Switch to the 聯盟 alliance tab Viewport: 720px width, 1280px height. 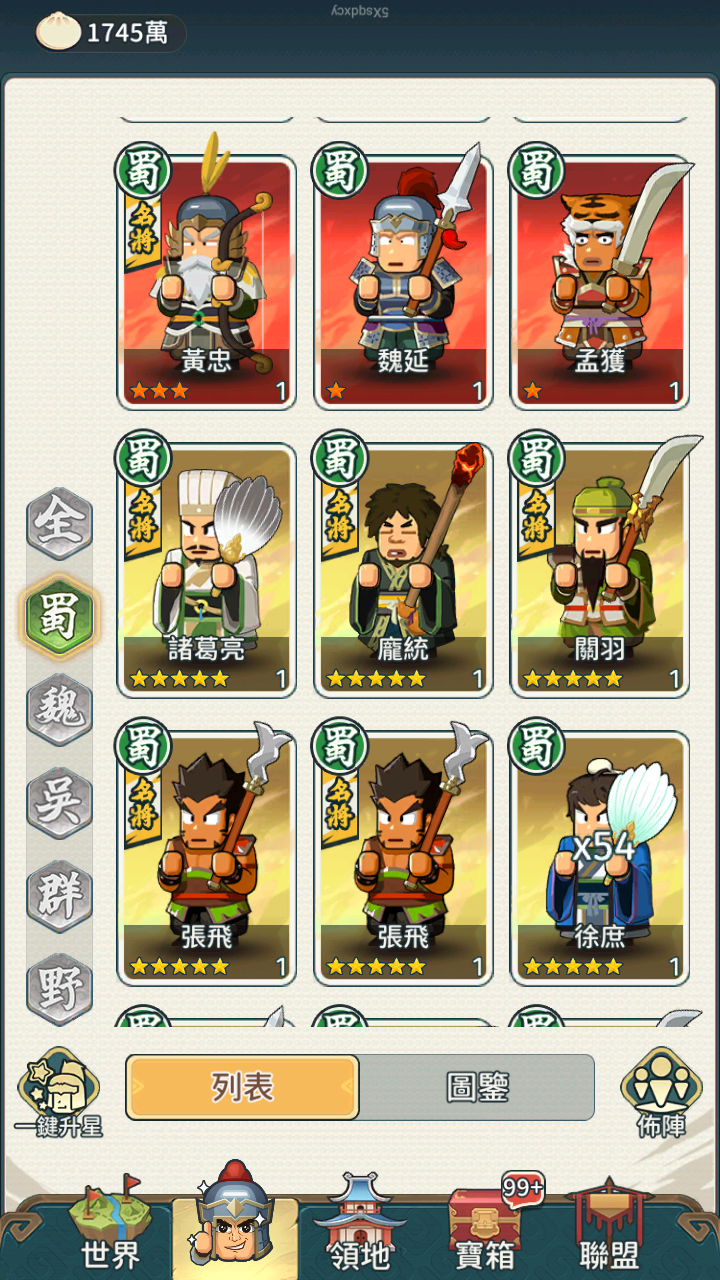coord(609,1230)
